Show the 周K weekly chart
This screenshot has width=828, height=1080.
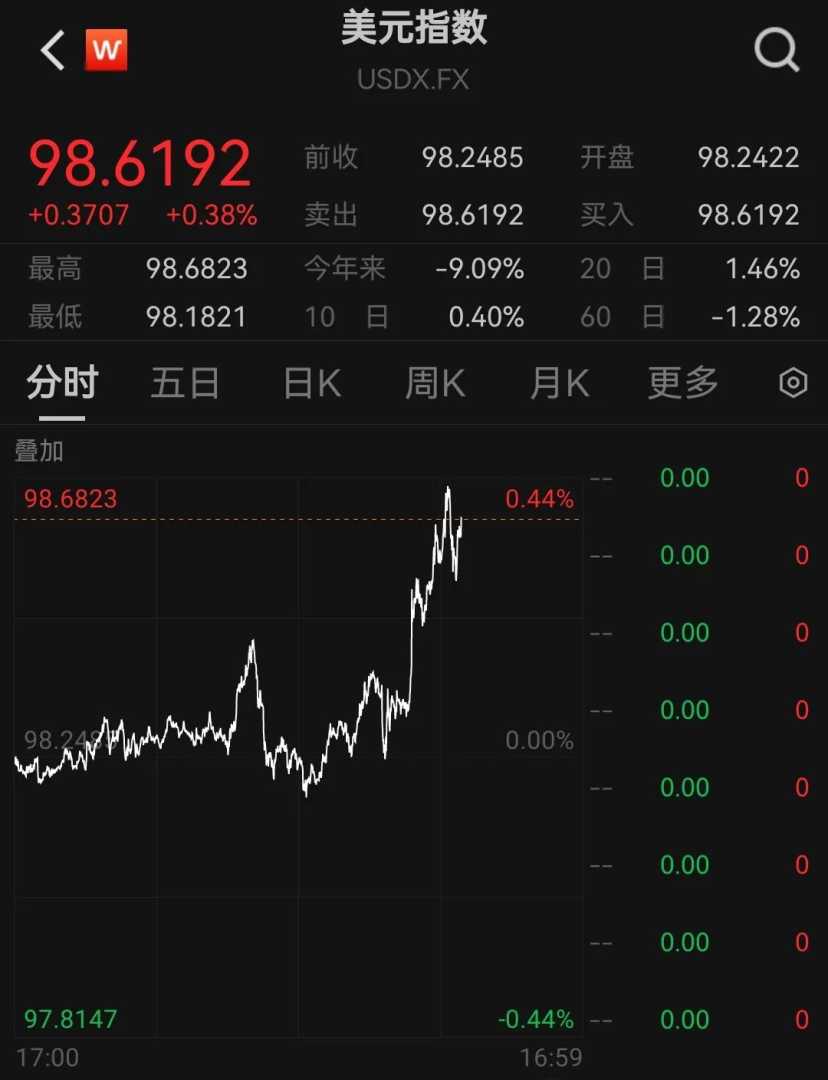click(435, 384)
